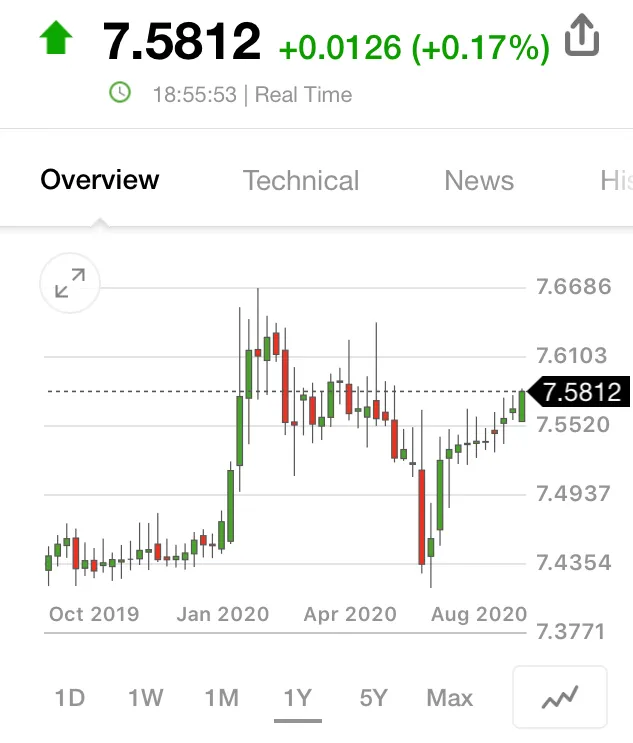Share this quote via the share icon
Image resolution: width=633 pixels, height=743 pixels.
(582, 35)
